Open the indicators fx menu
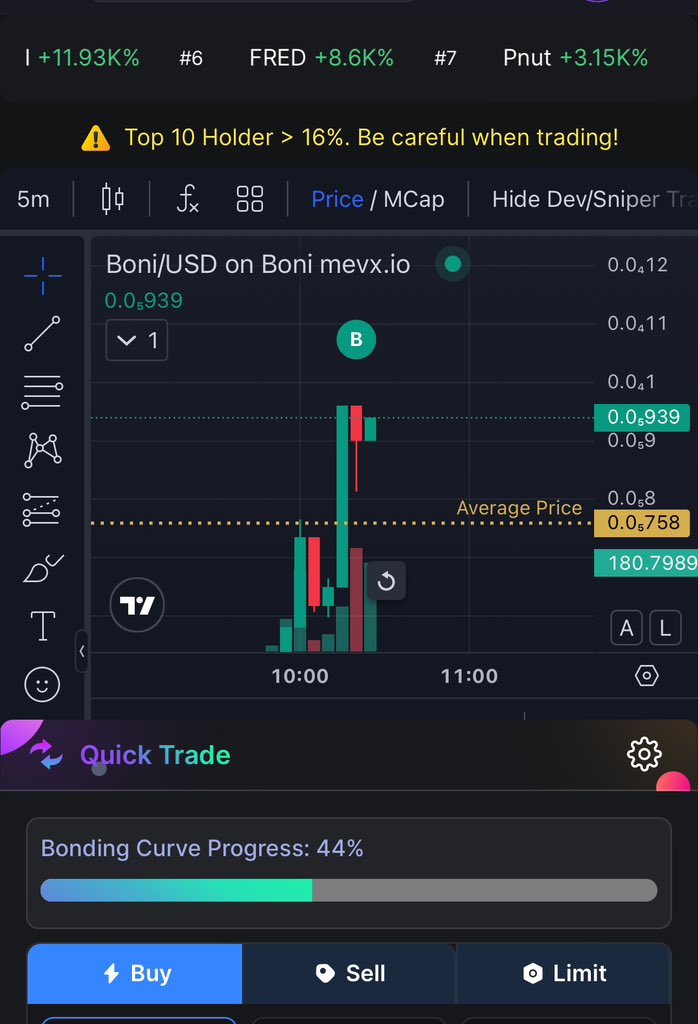 coord(187,199)
